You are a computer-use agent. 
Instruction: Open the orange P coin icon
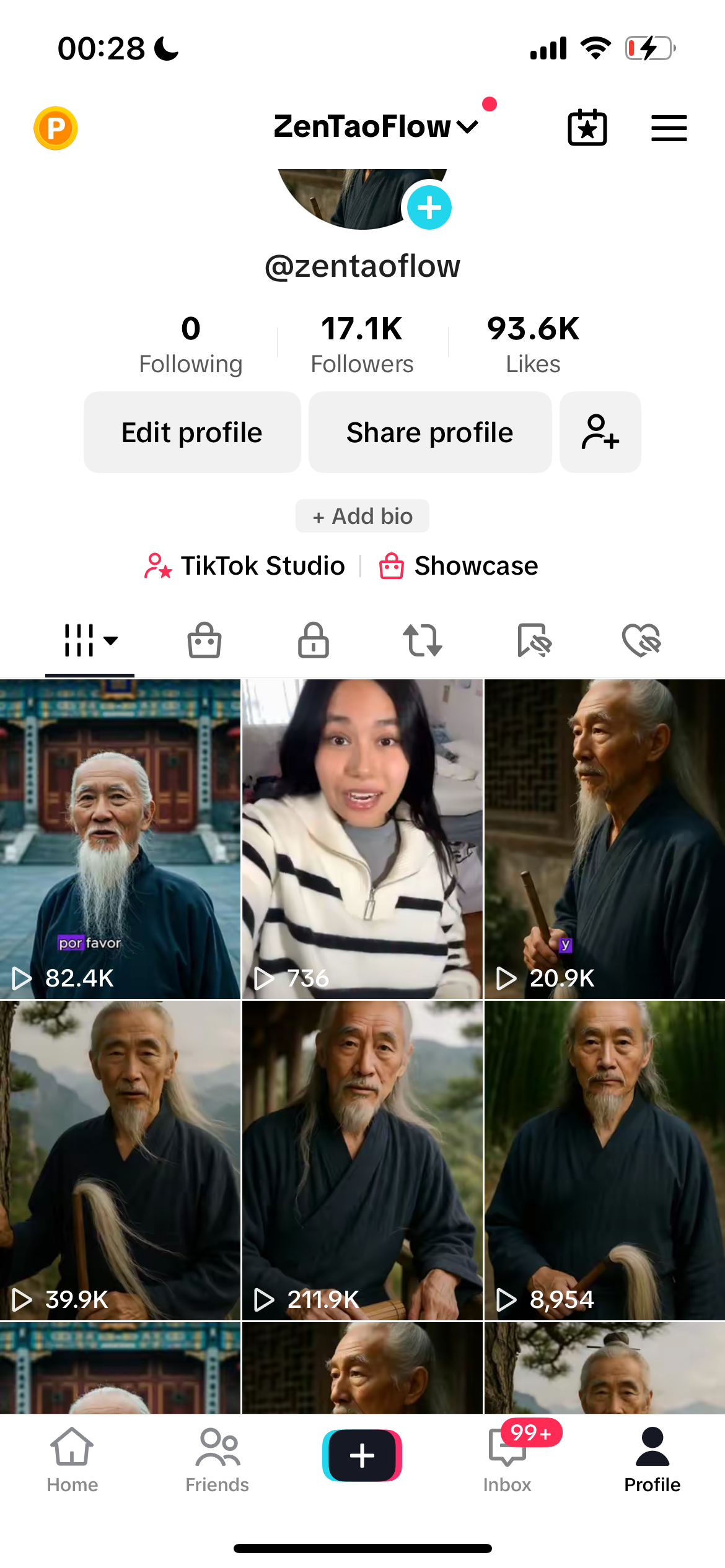pyautogui.click(x=56, y=128)
